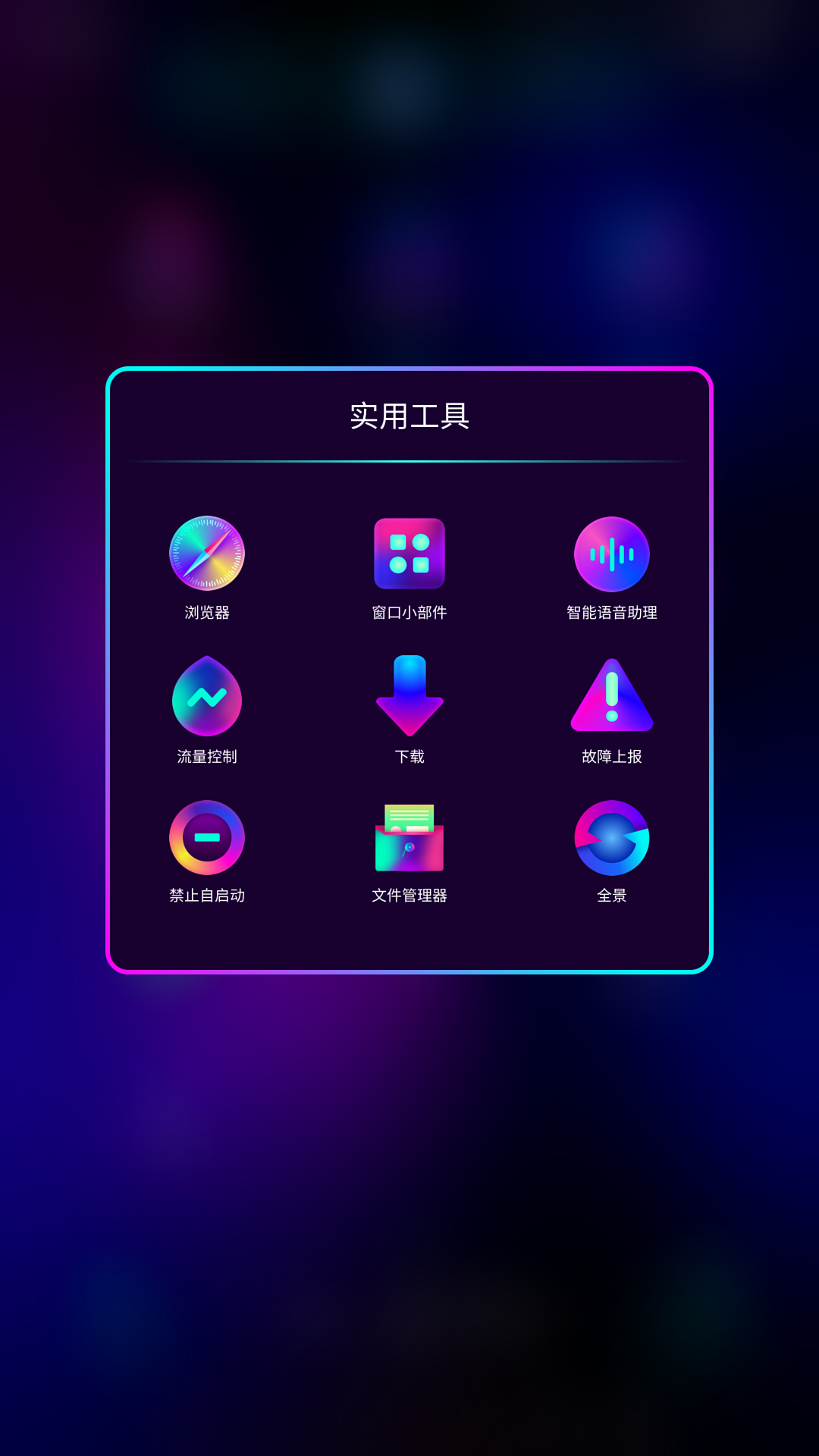Image resolution: width=819 pixels, height=1456 pixels.
Task: Open 禁止自启动 autostart manager
Action: (206, 837)
